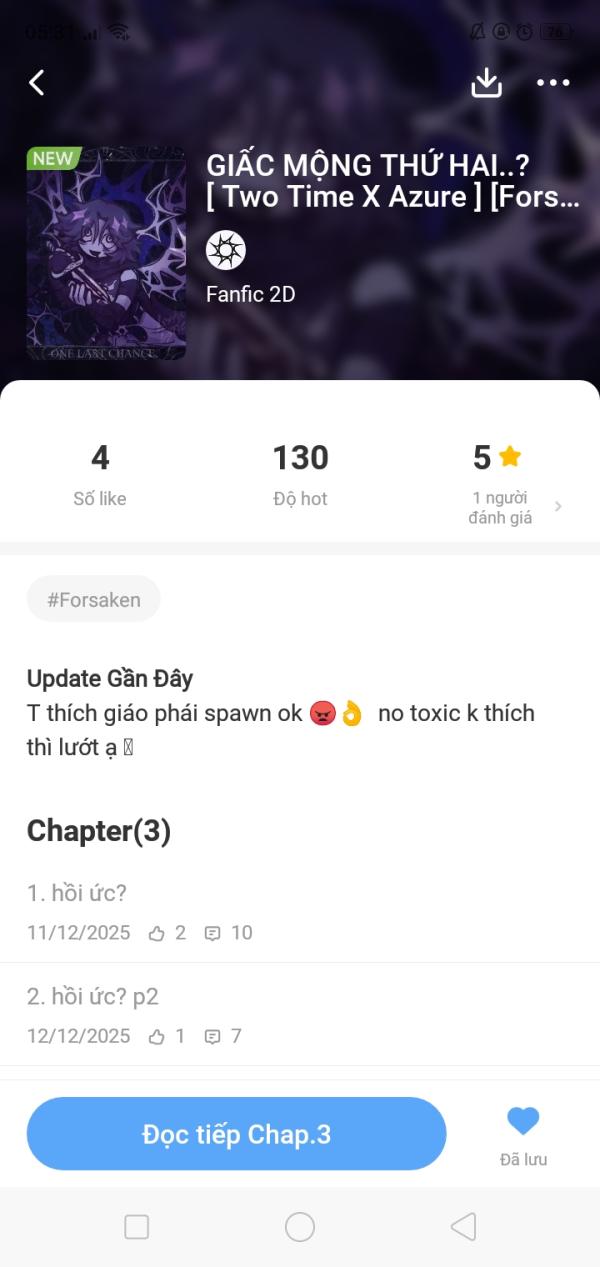Tap the system home button
This screenshot has height=1267, width=600.
pyautogui.click(x=300, y=1227)
